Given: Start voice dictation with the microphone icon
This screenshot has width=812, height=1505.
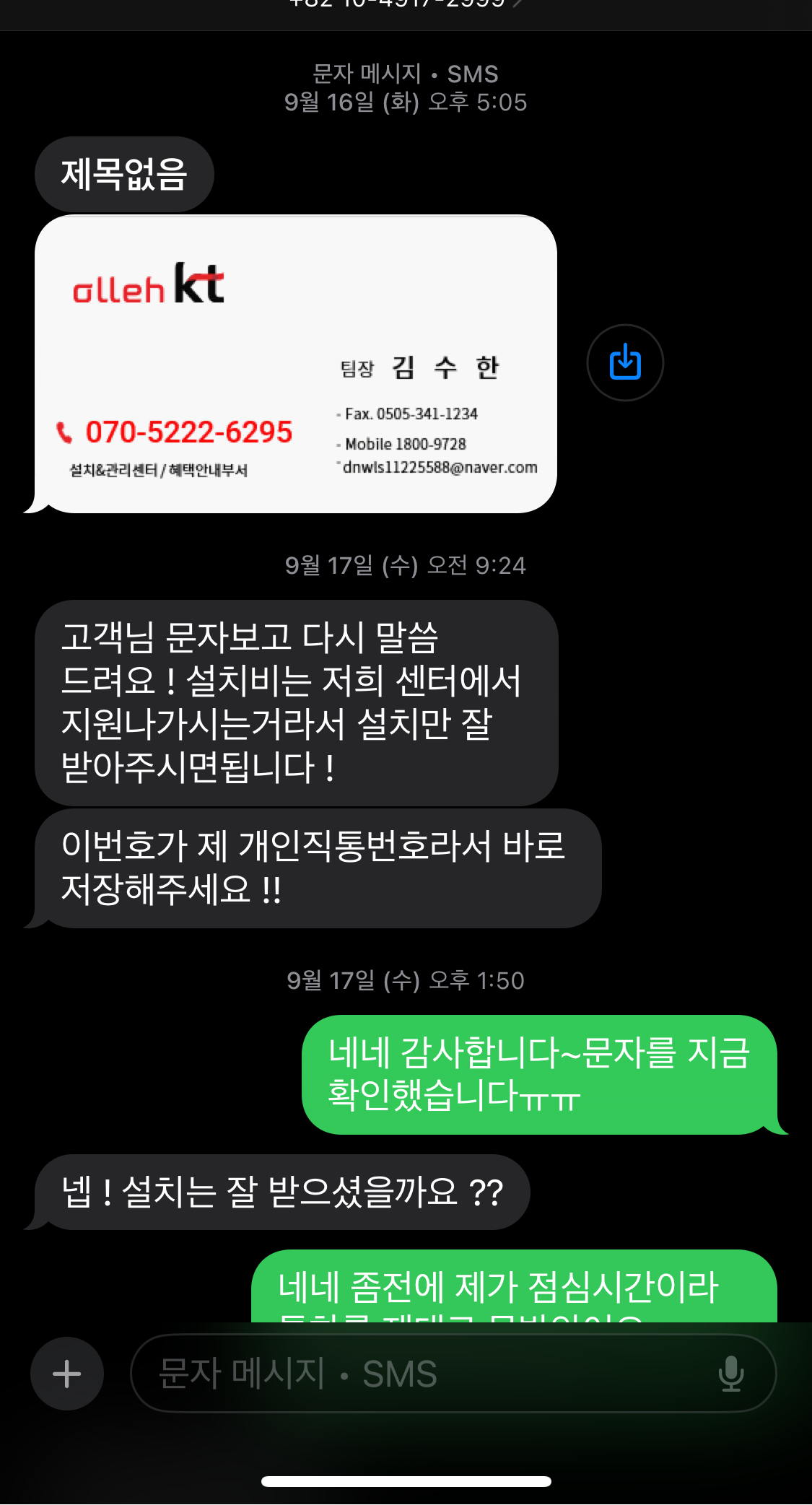Looking at the screenshot, I should [x=731, y=1373].
